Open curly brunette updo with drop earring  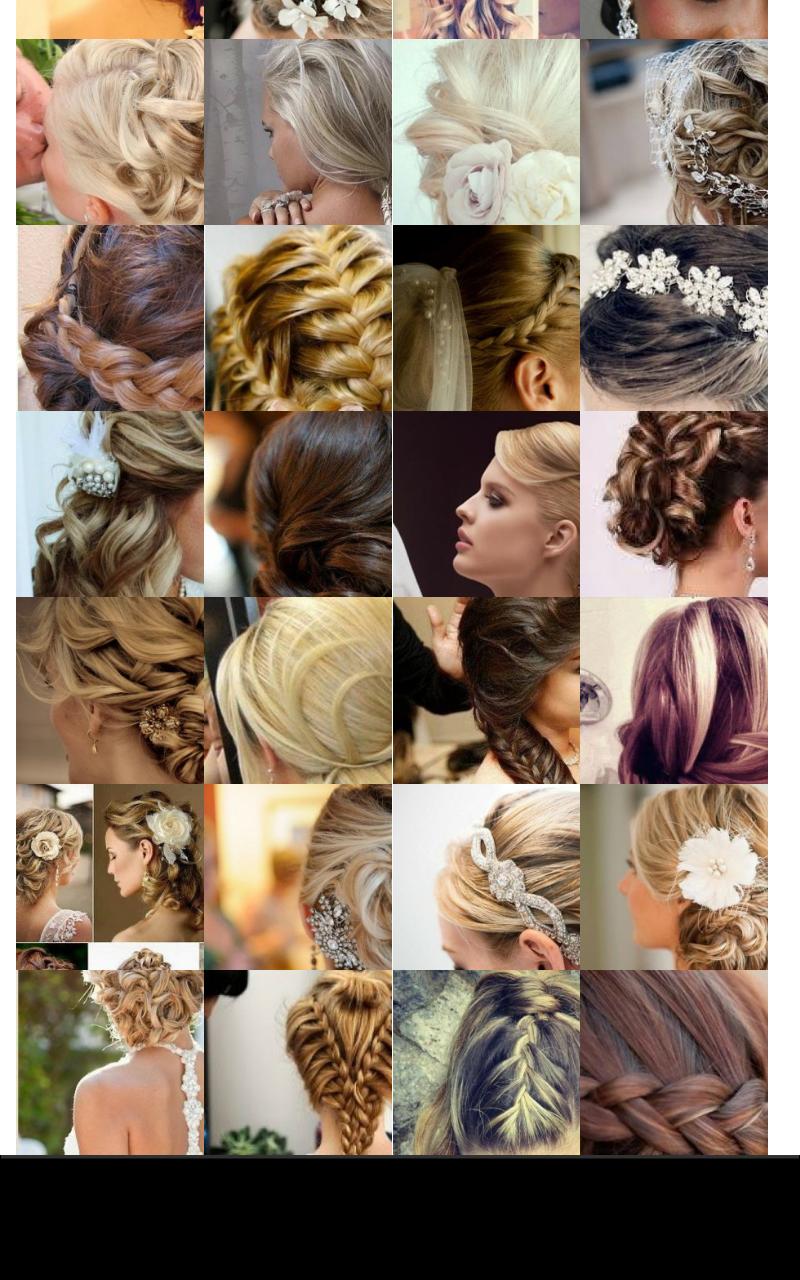coord(674,504)
